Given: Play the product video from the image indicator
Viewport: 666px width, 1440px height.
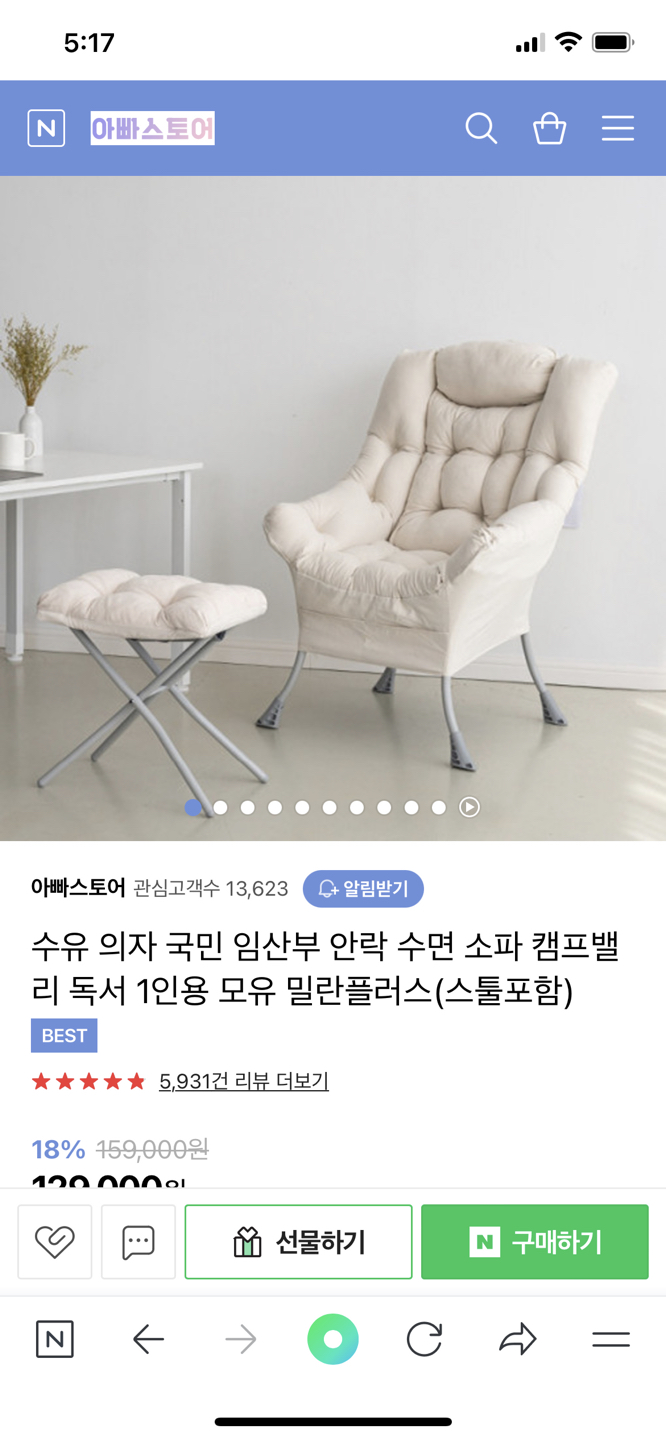Looking at the screenshot, I should (x=469, y=807).
